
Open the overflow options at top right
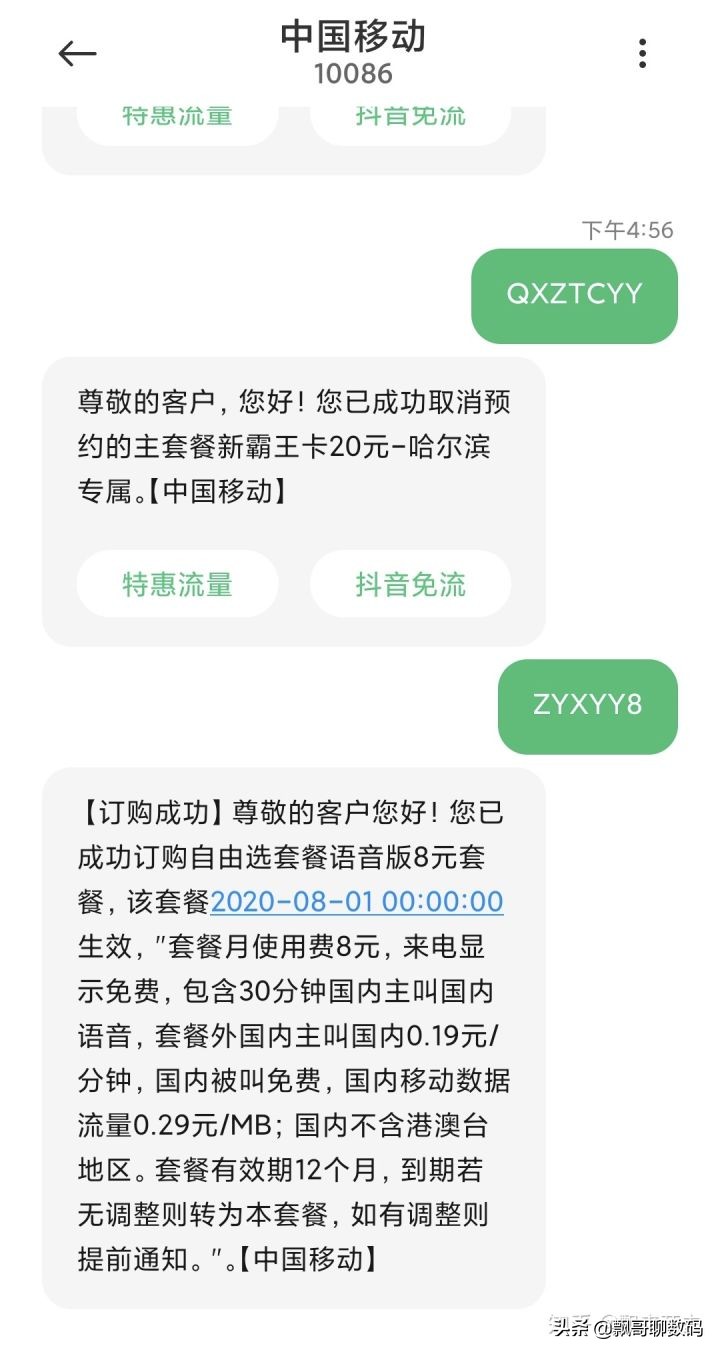coord(641,52)
